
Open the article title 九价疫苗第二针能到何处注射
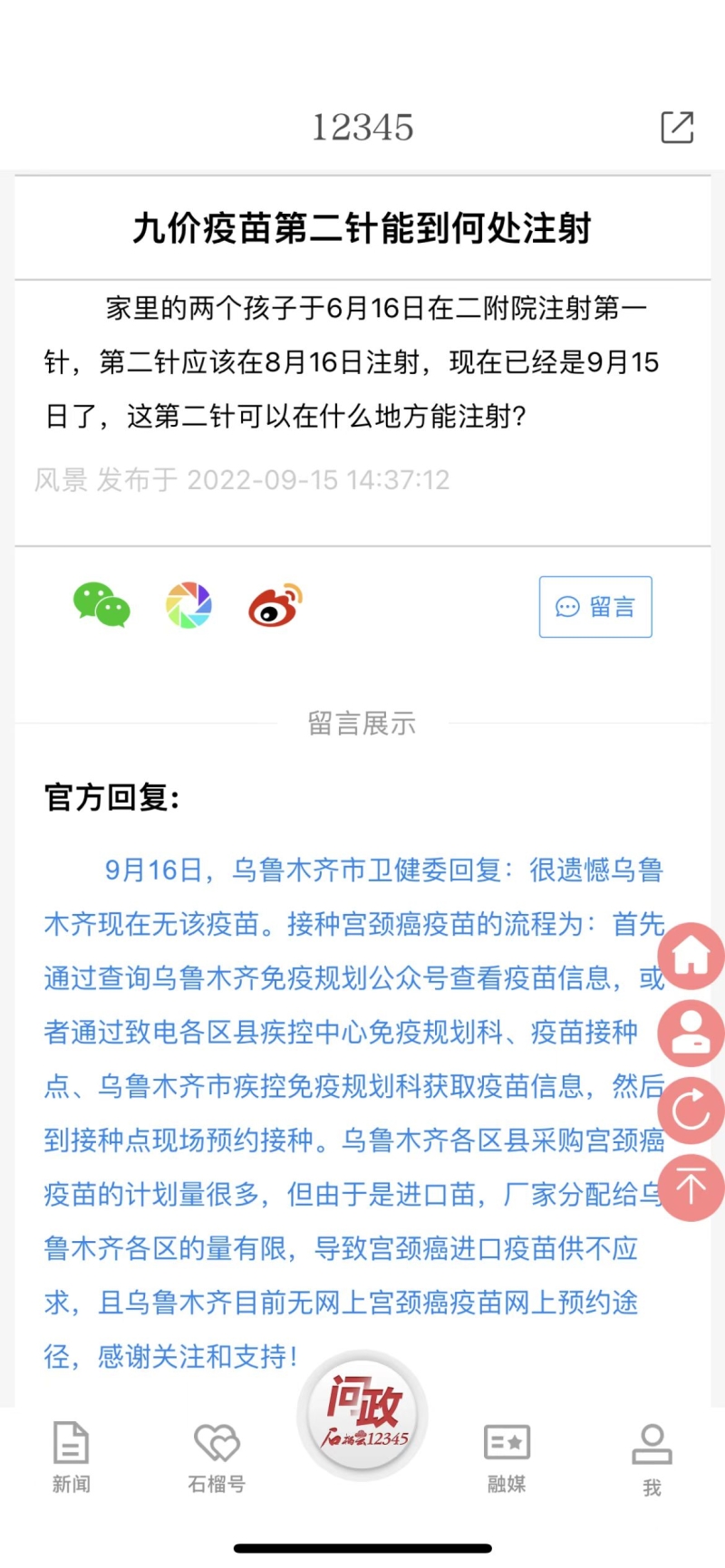point(362,230)
